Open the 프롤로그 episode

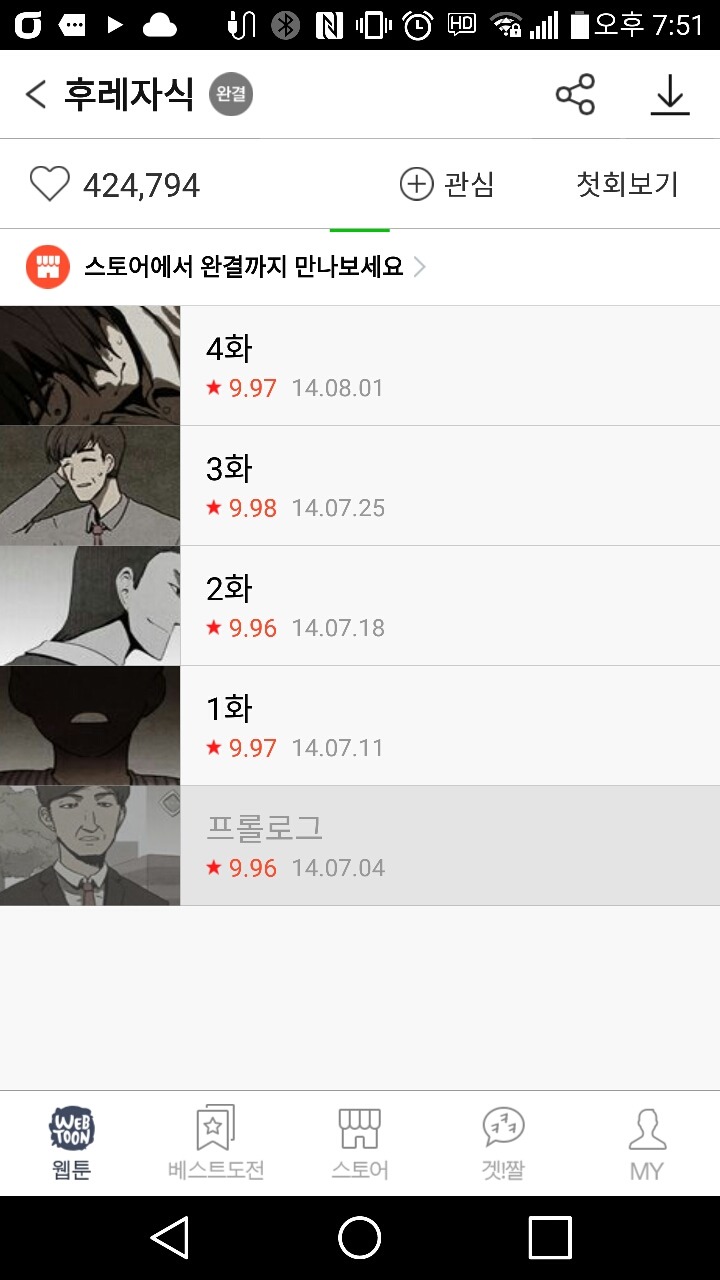click(x=360, y=846)
